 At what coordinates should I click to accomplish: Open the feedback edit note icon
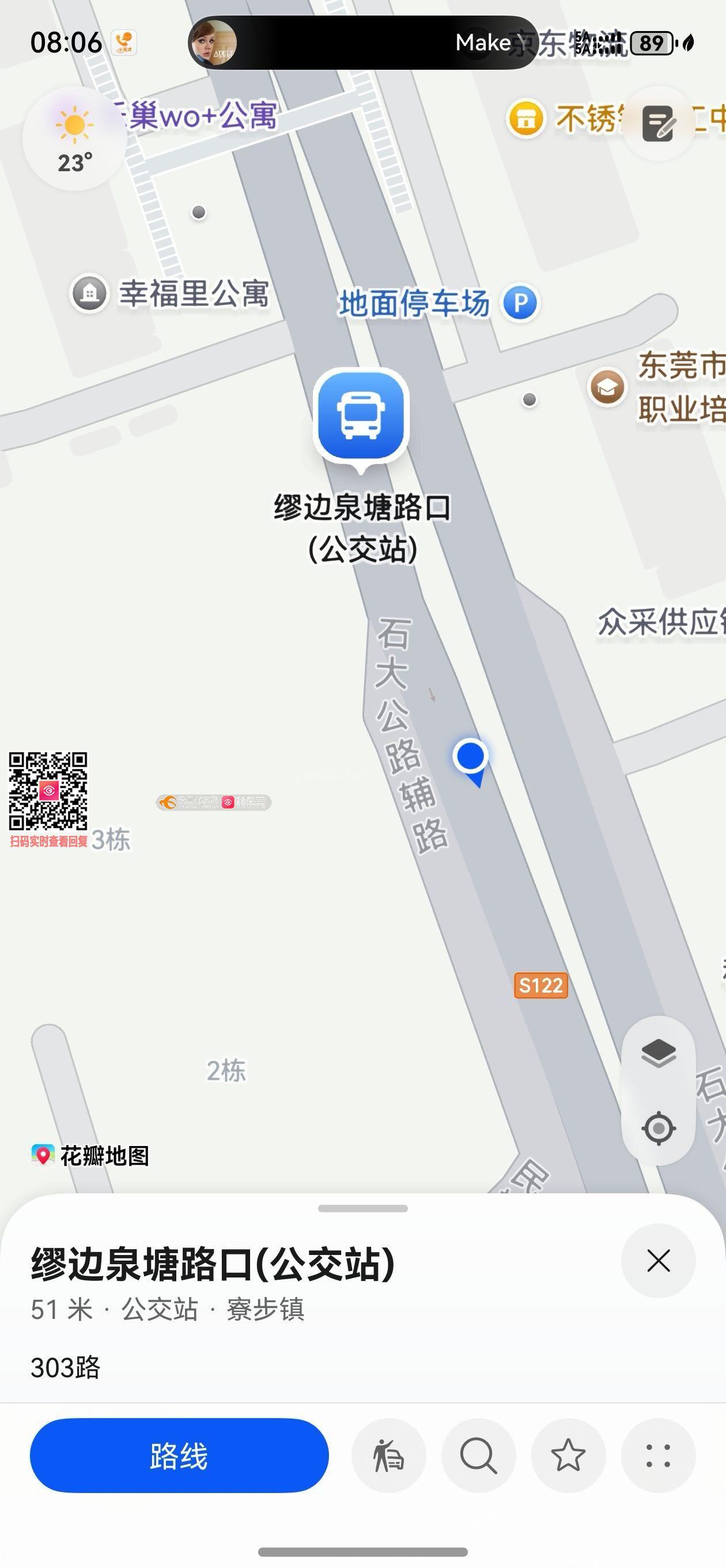click(x=658, y=123)
